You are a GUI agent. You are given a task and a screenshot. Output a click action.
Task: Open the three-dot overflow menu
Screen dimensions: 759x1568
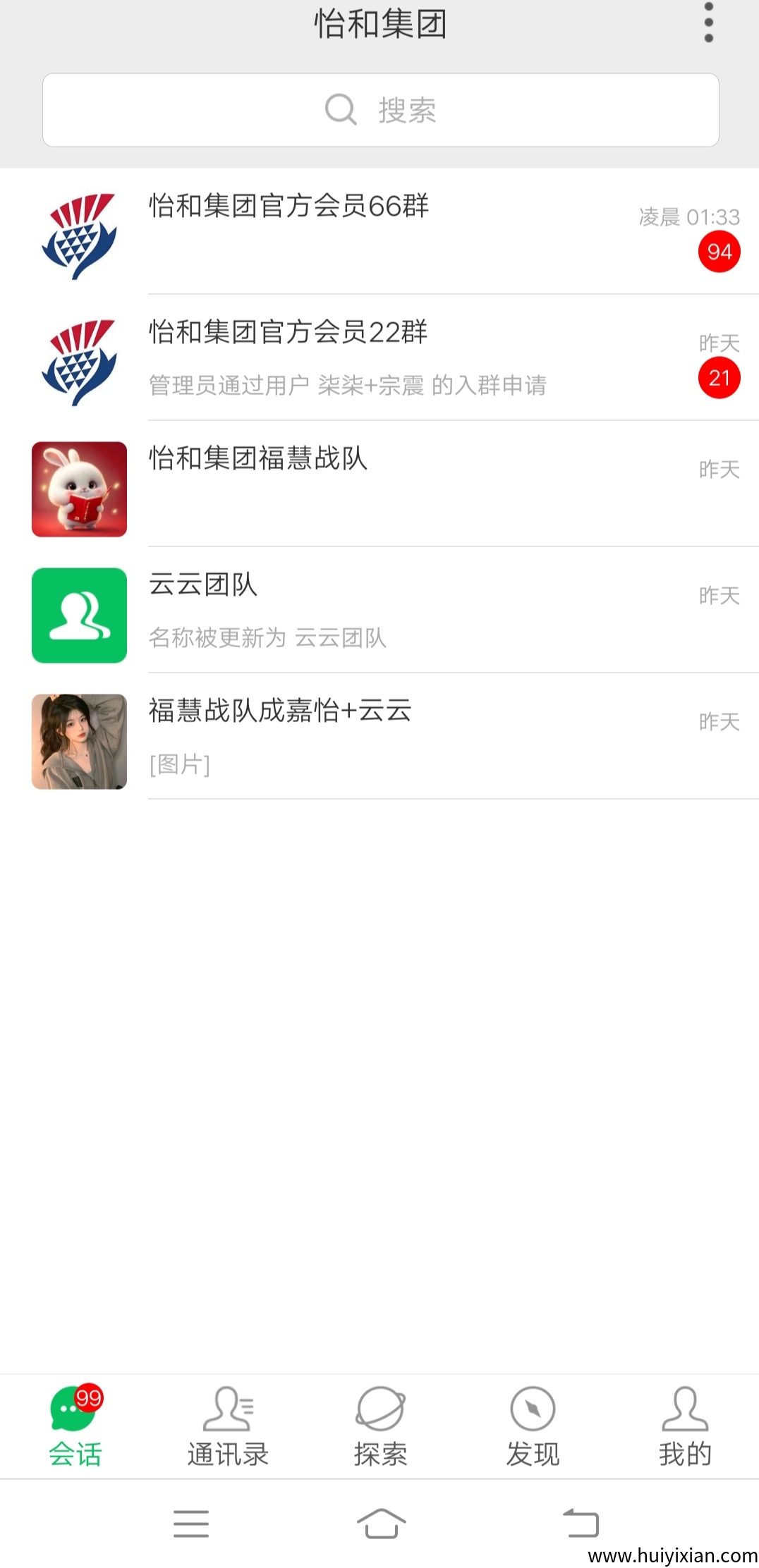pos(708,23)
